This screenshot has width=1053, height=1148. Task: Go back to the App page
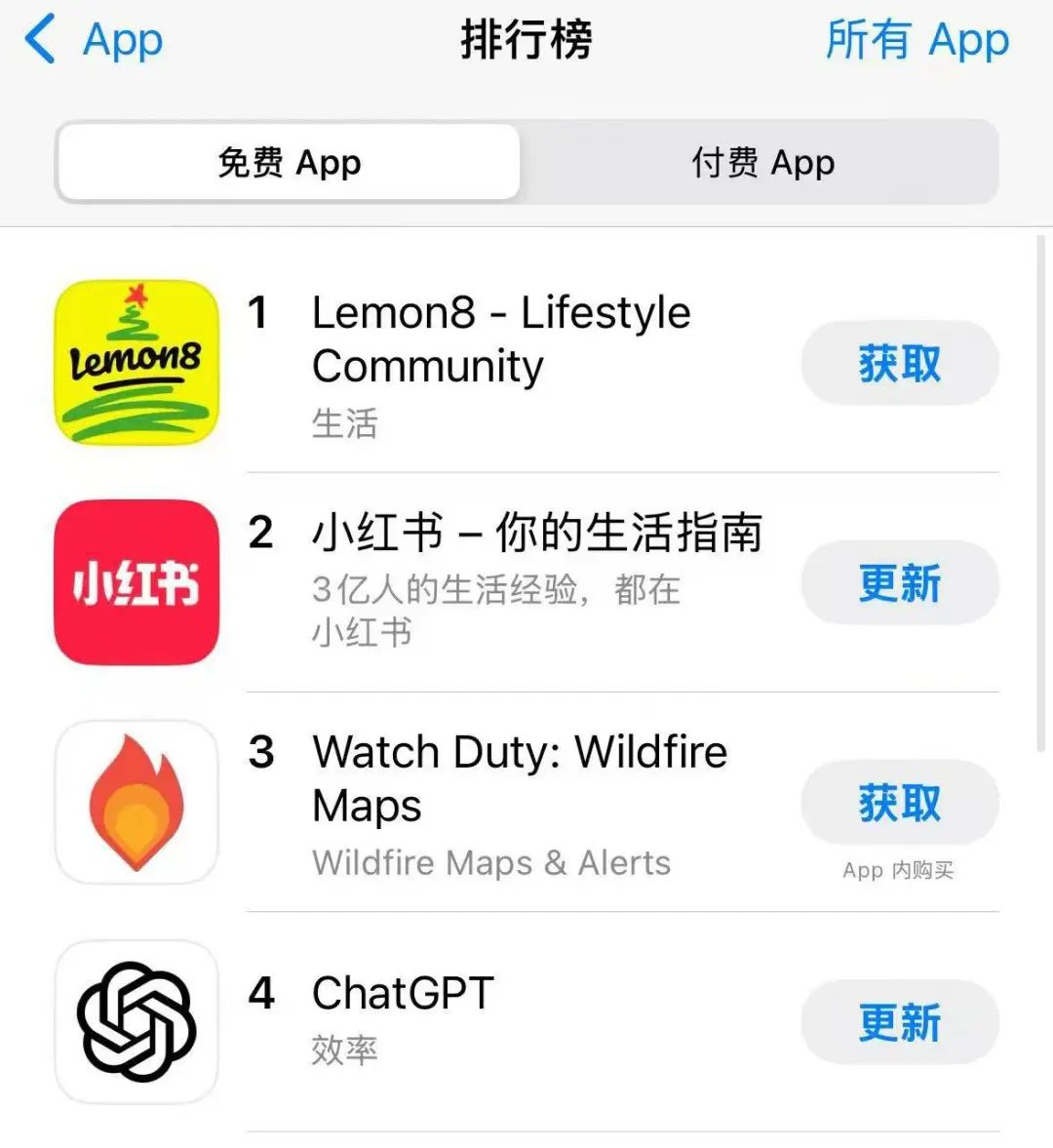point(95,41)
